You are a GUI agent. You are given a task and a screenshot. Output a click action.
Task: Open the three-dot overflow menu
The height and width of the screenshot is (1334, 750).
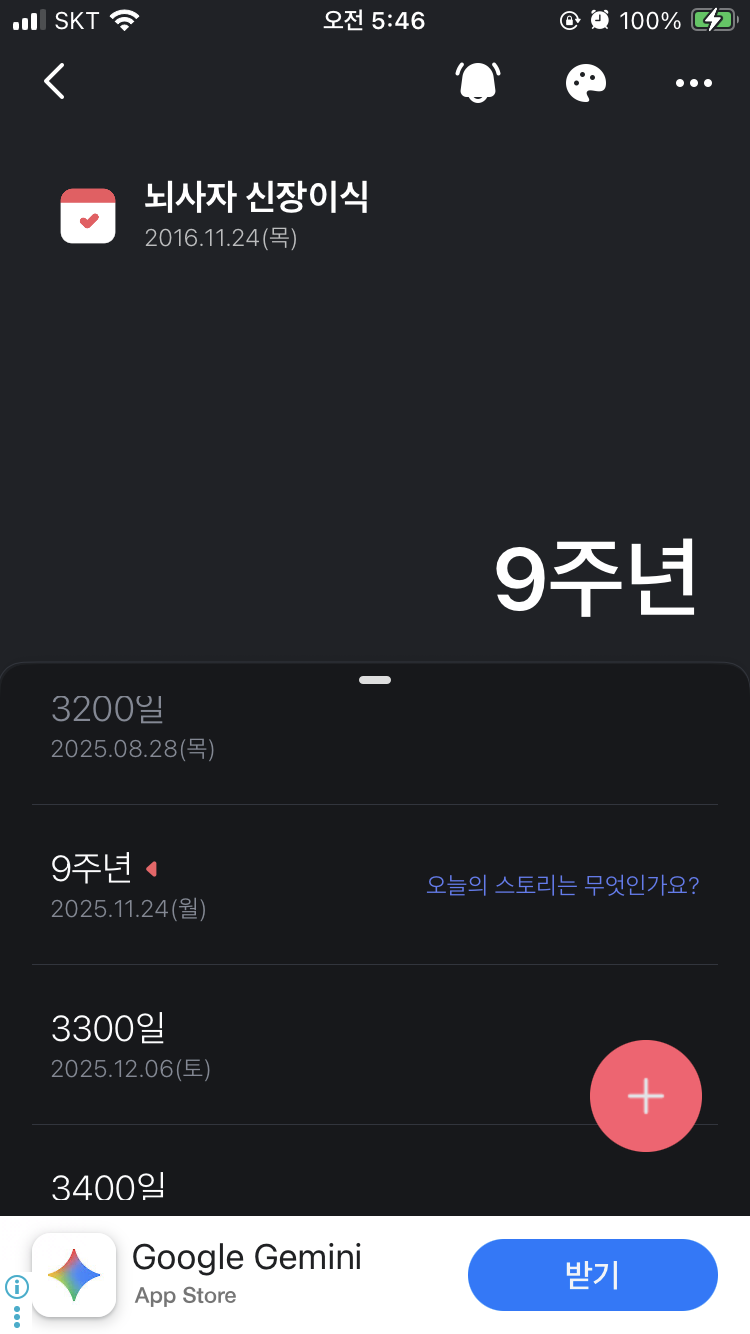pos(693,83)
